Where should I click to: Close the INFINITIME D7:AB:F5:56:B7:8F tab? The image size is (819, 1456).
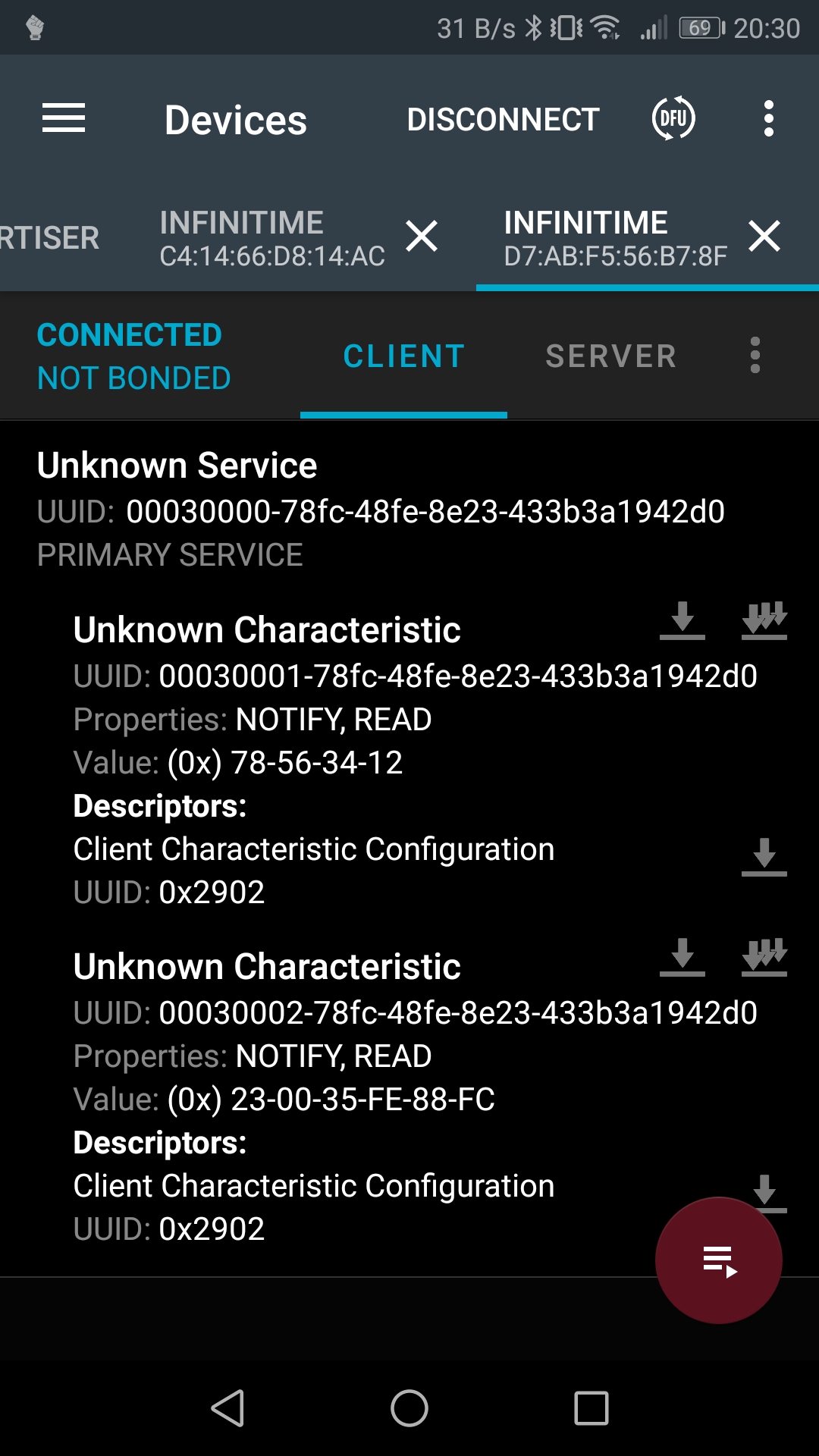click(764, 236)
